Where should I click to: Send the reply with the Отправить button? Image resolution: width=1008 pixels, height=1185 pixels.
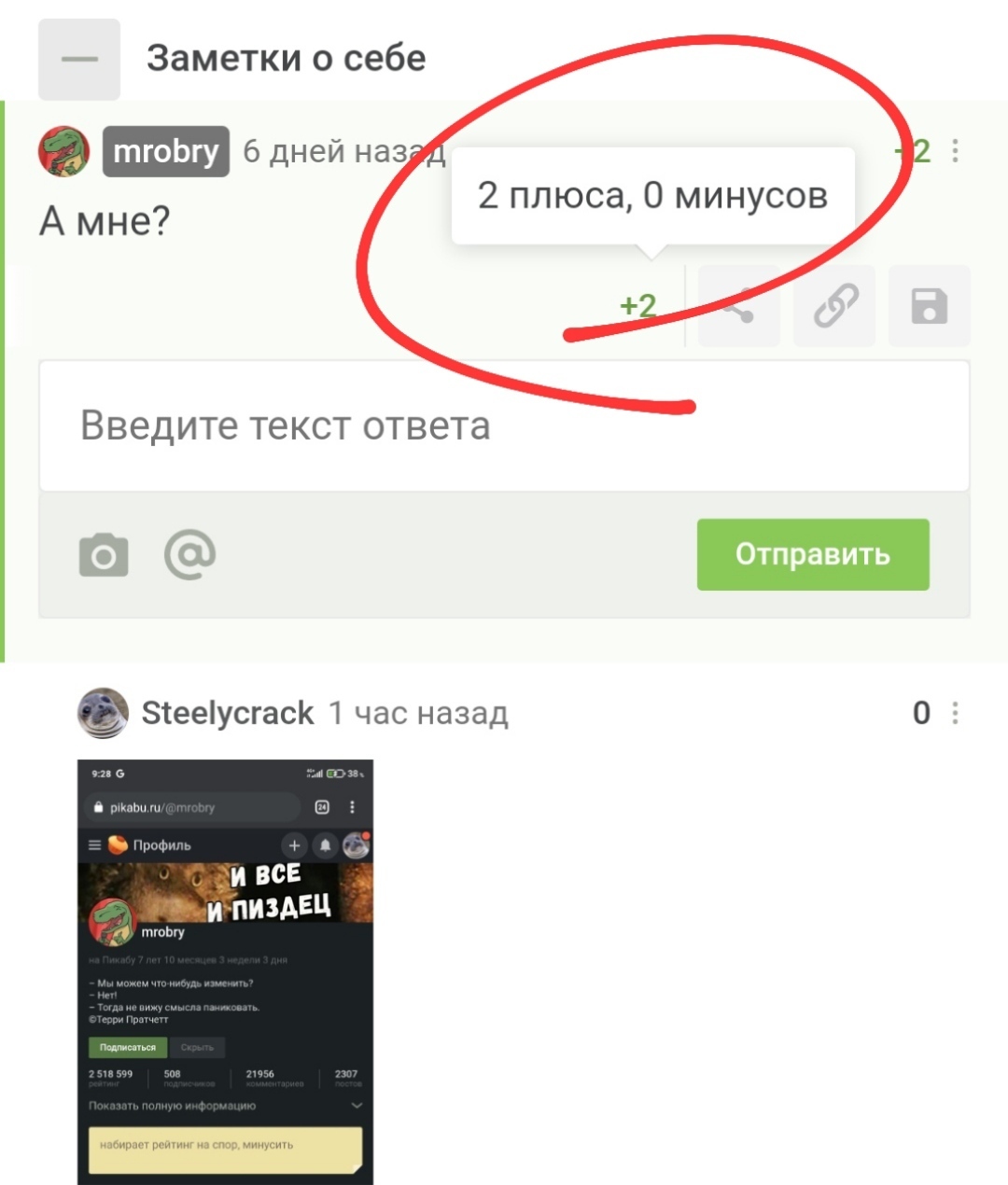pyautogui.click(x=812, y=554)
